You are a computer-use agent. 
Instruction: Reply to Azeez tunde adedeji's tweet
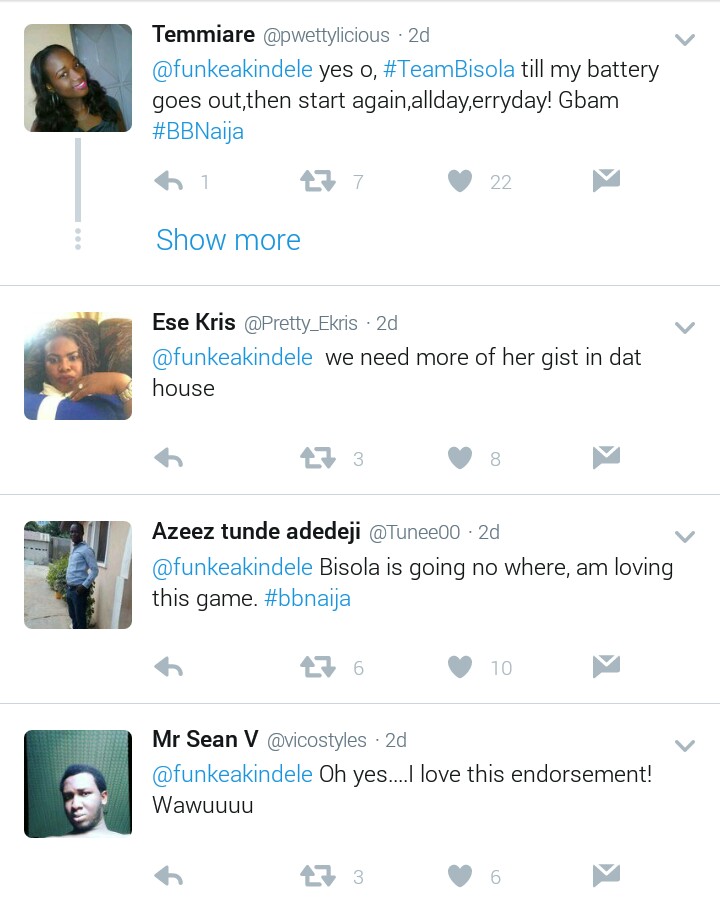click(169, 668)
